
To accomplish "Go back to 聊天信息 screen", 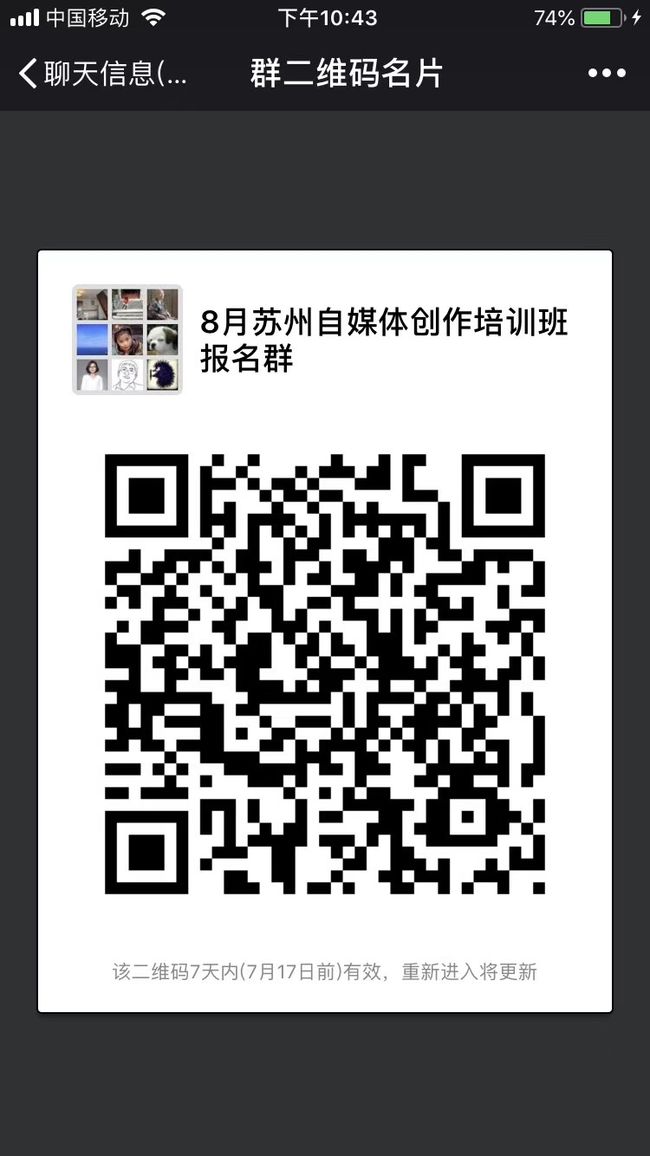I will click(x=102, y=74).
